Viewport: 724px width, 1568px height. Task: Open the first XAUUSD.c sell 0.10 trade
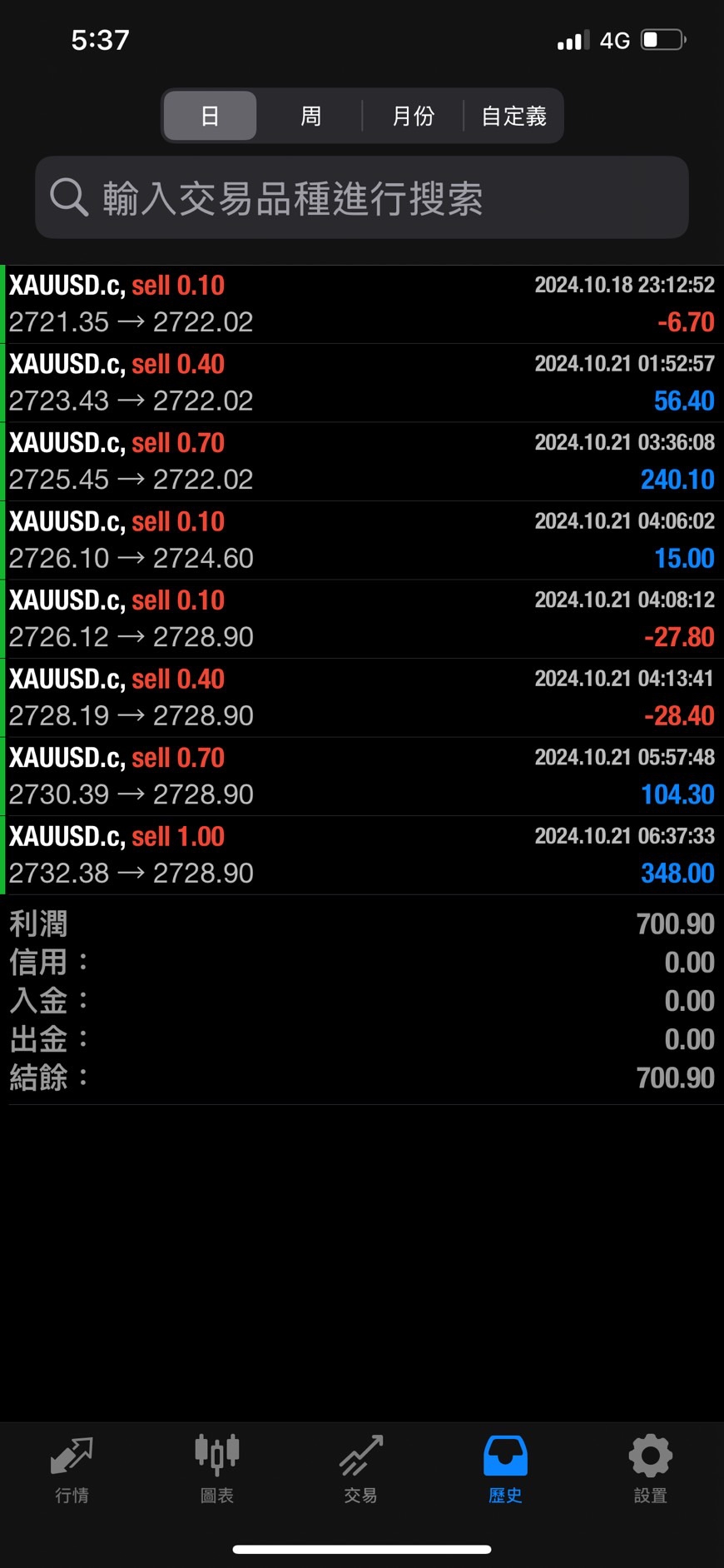point(362,302)
